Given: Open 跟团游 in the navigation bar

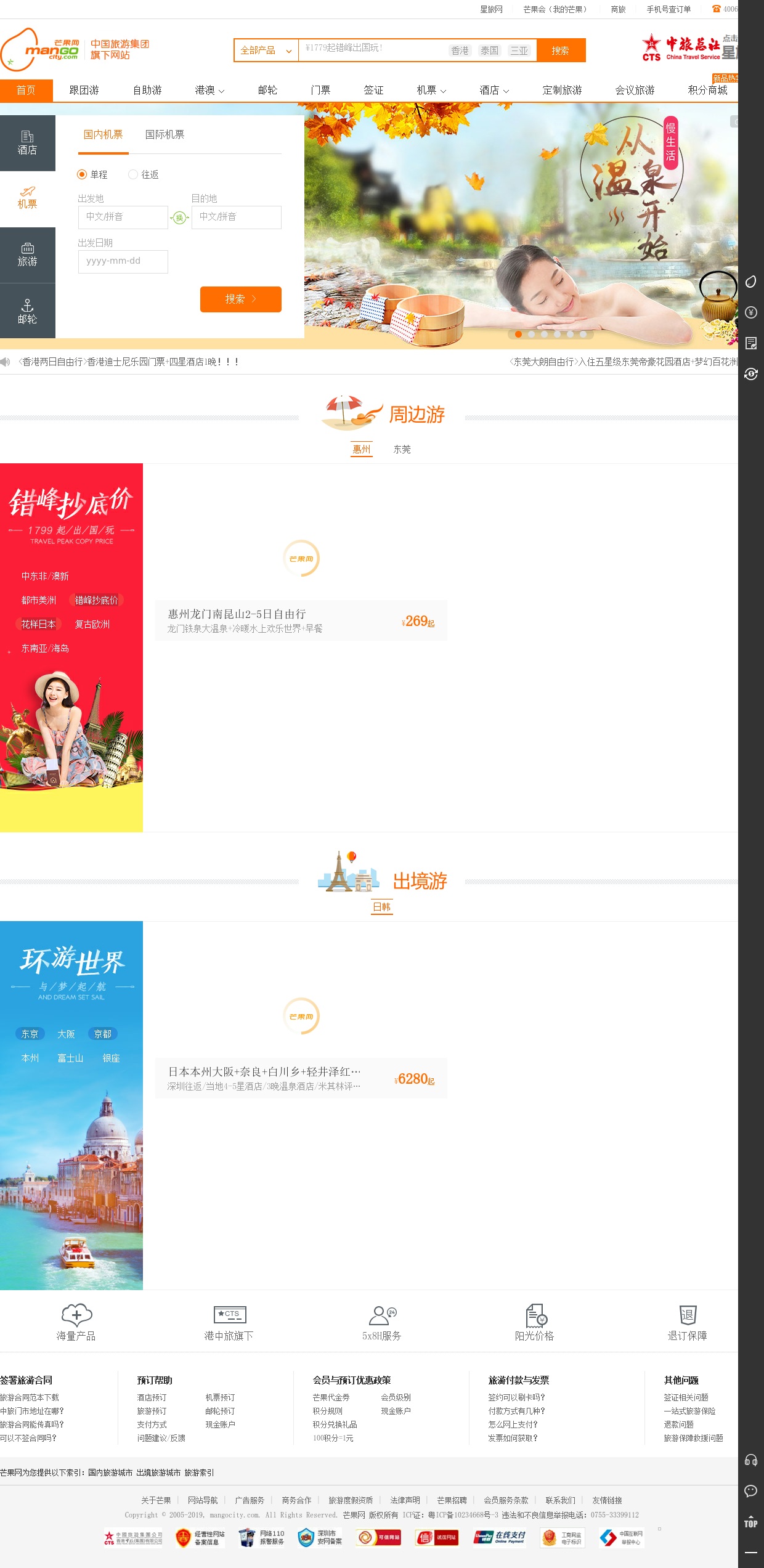Looking at the screenshot, I should 84,90.
